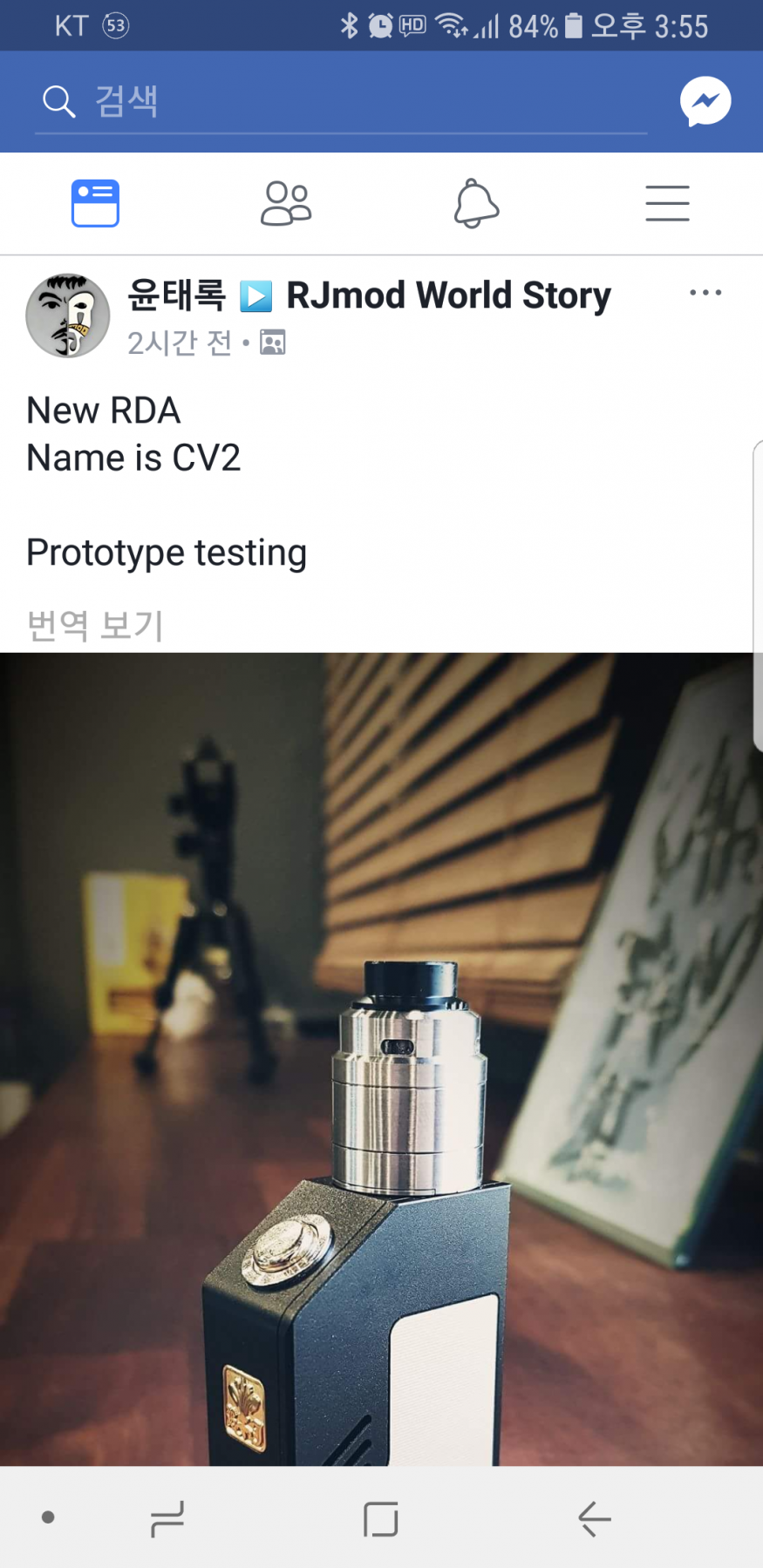763x1568 pixels.
Task: Open the post's three-dot options menu
Action: point(705,293)
